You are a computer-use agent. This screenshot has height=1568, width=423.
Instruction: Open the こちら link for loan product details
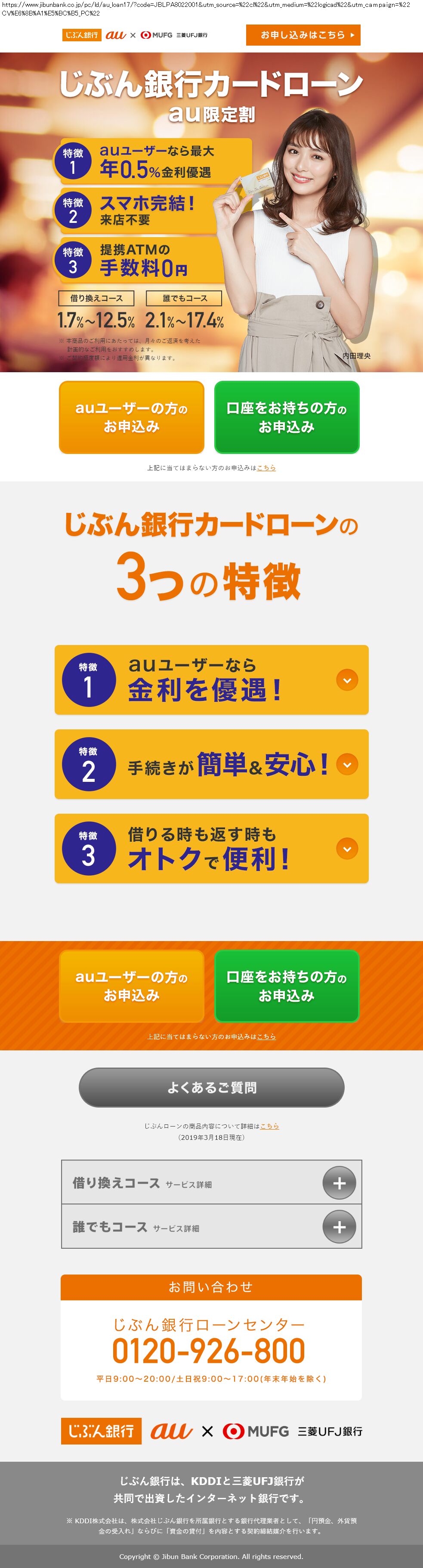pyautogui.click(x=270, y=1126)
